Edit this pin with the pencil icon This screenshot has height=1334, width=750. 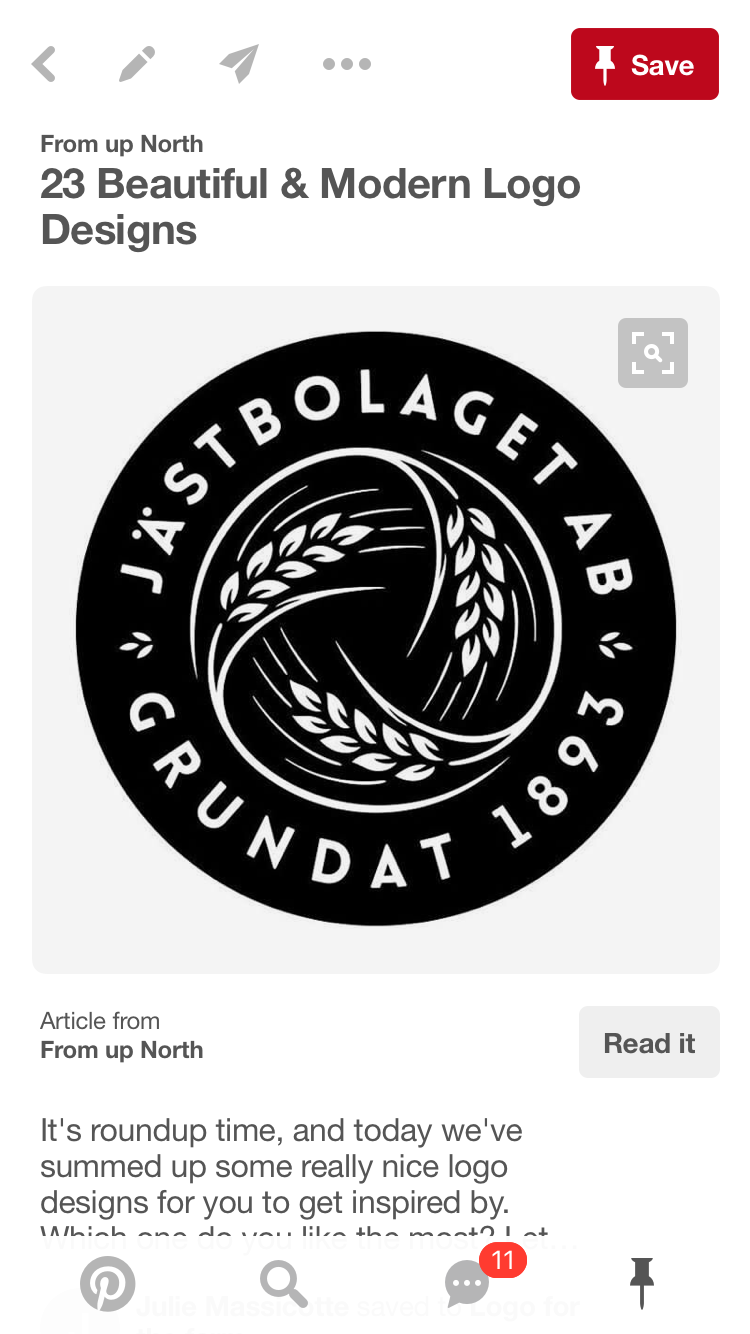pos(137,64)
